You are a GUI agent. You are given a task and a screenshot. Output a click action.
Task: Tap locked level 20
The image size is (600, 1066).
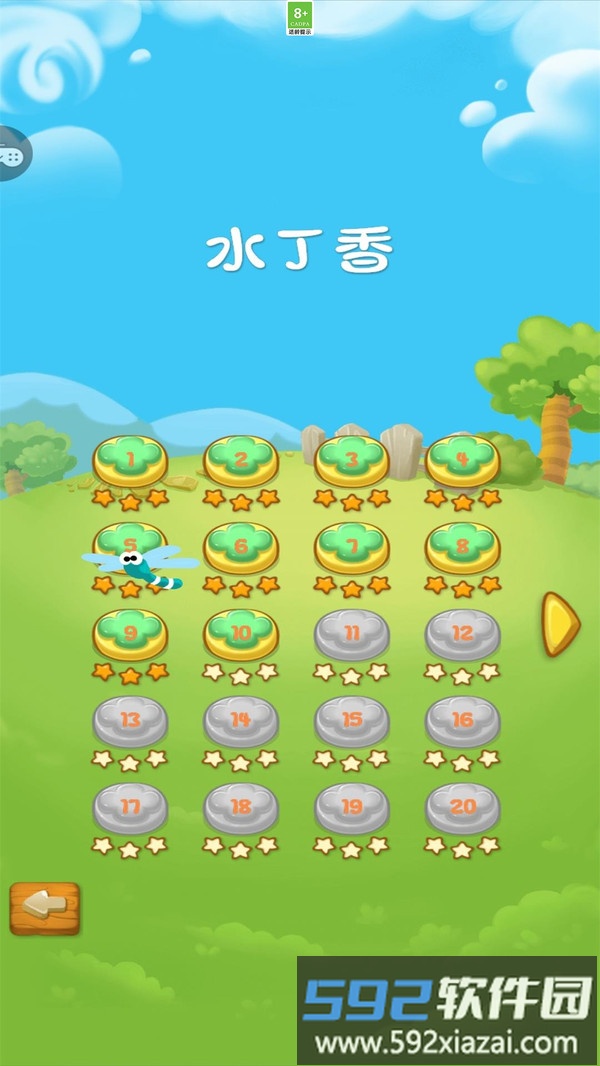[x=463, y=807]
